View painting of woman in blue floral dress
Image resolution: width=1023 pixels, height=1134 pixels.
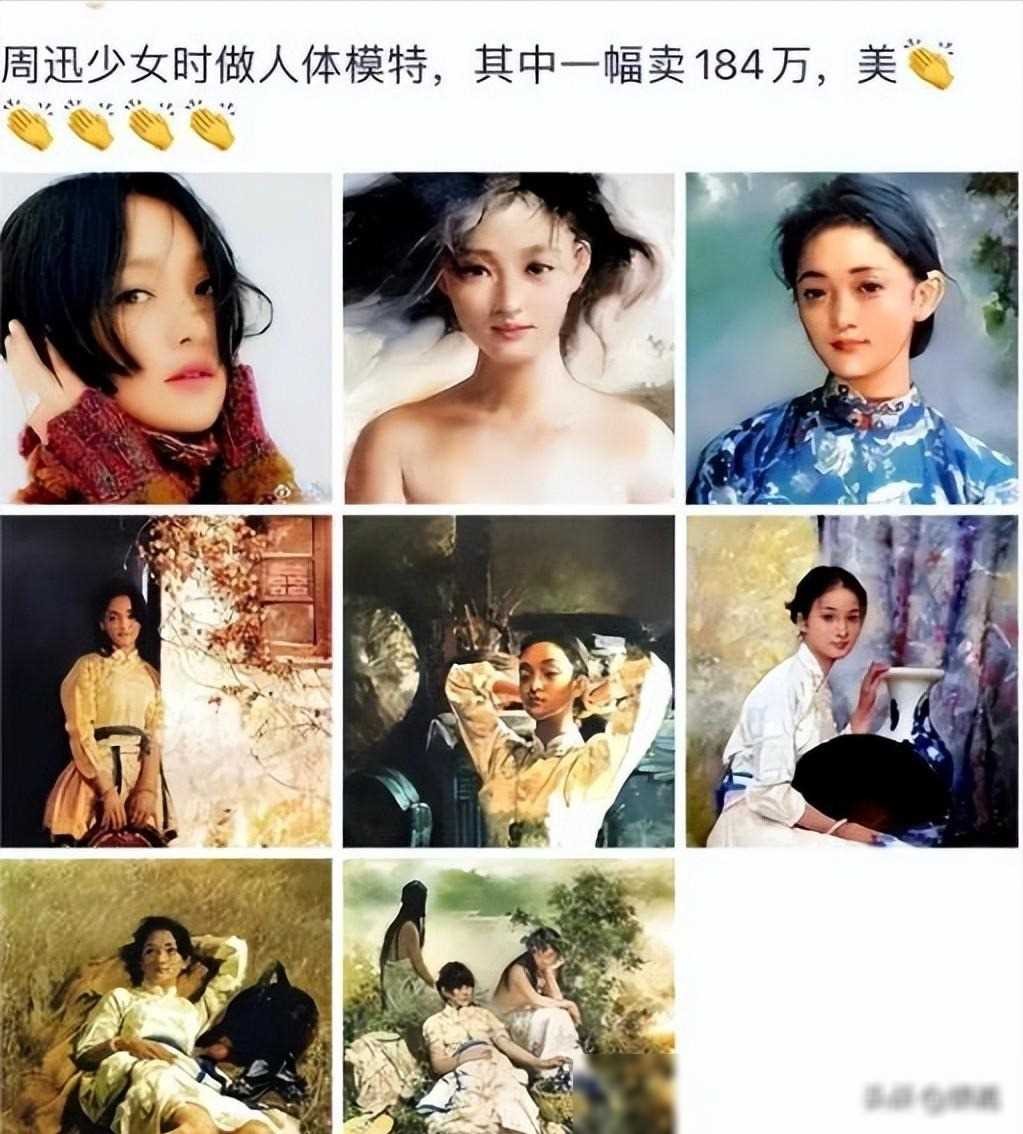pyautogui.click(x=851, y=338)
